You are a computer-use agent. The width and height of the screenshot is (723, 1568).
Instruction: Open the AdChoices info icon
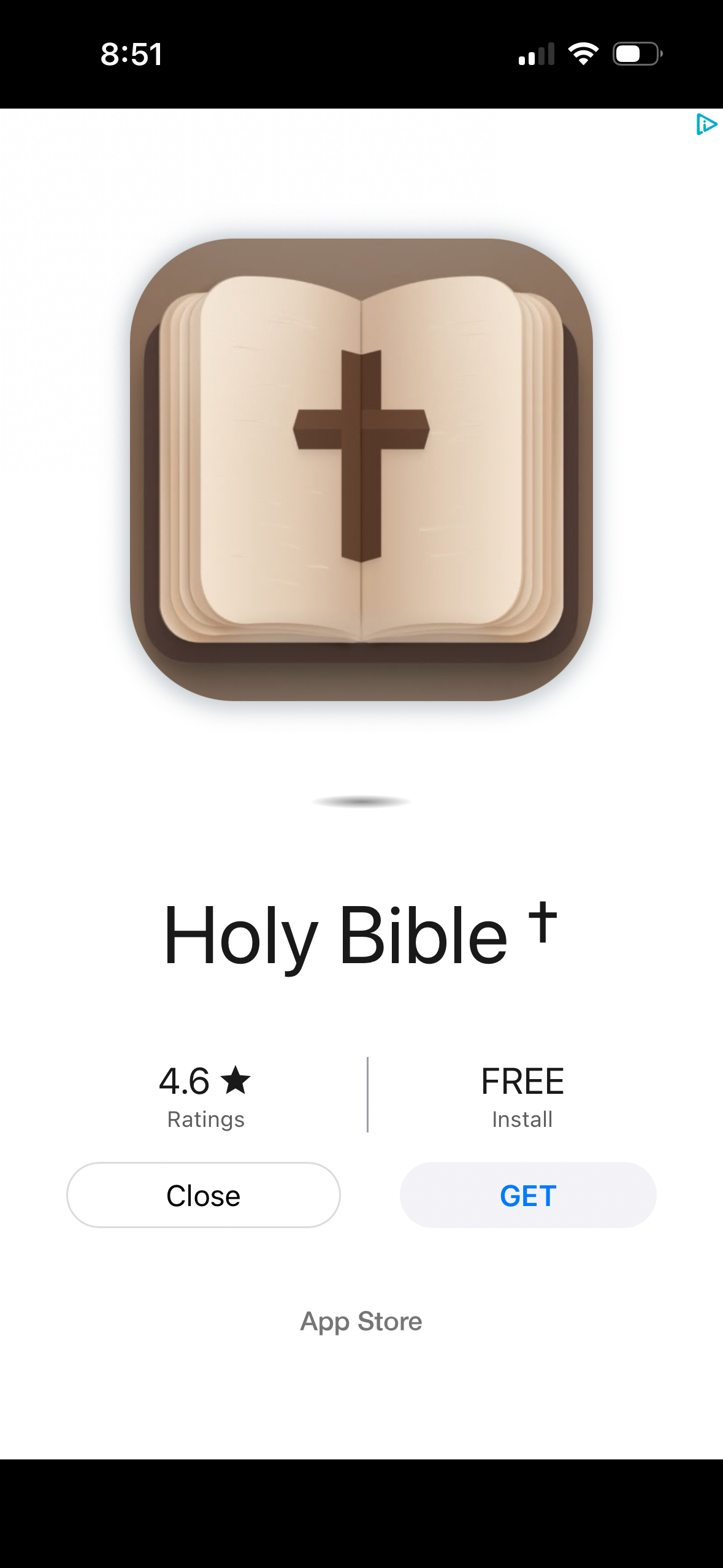708,123
